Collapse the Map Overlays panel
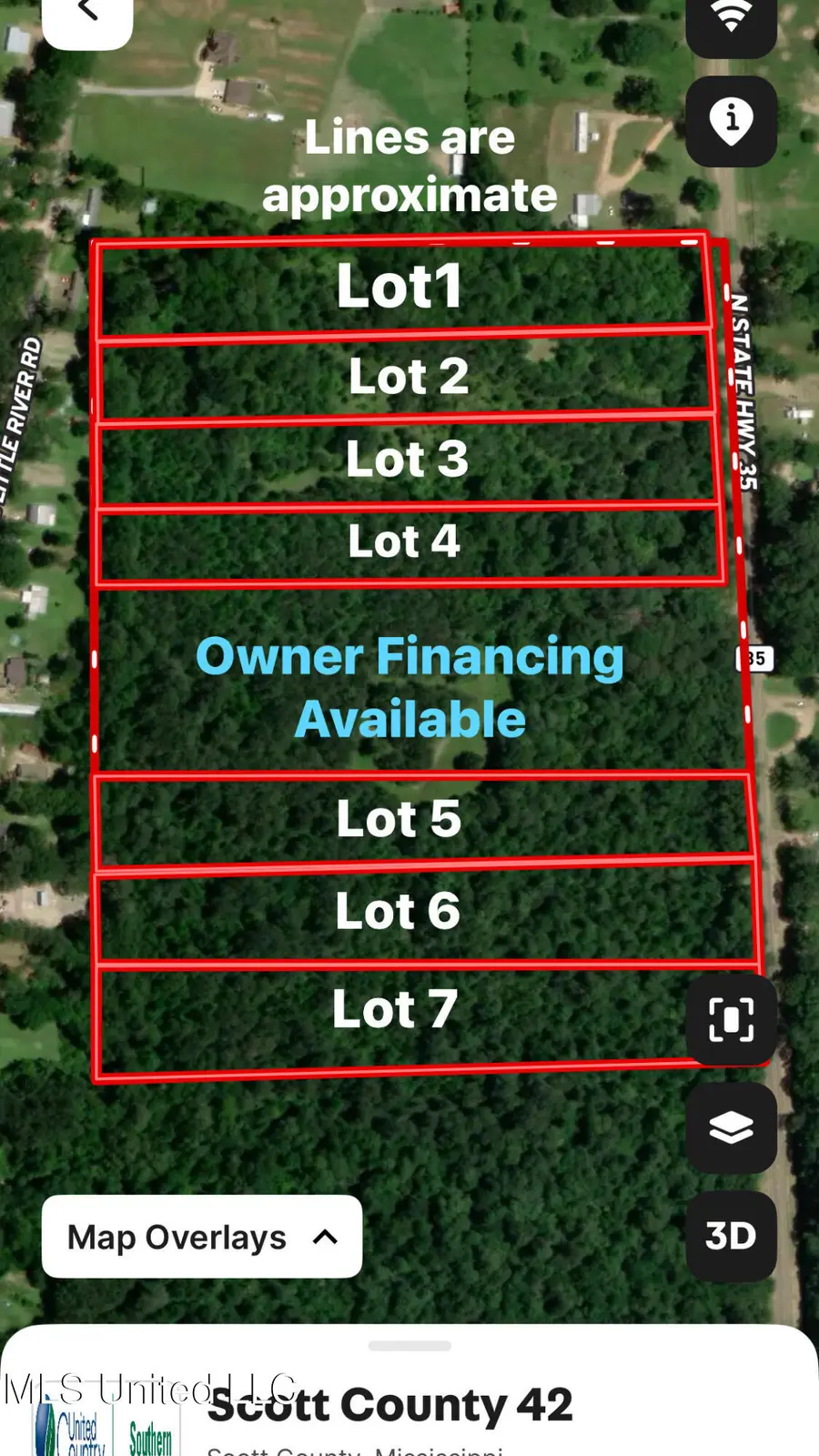819x1456 pixels. pos(202,1237)
